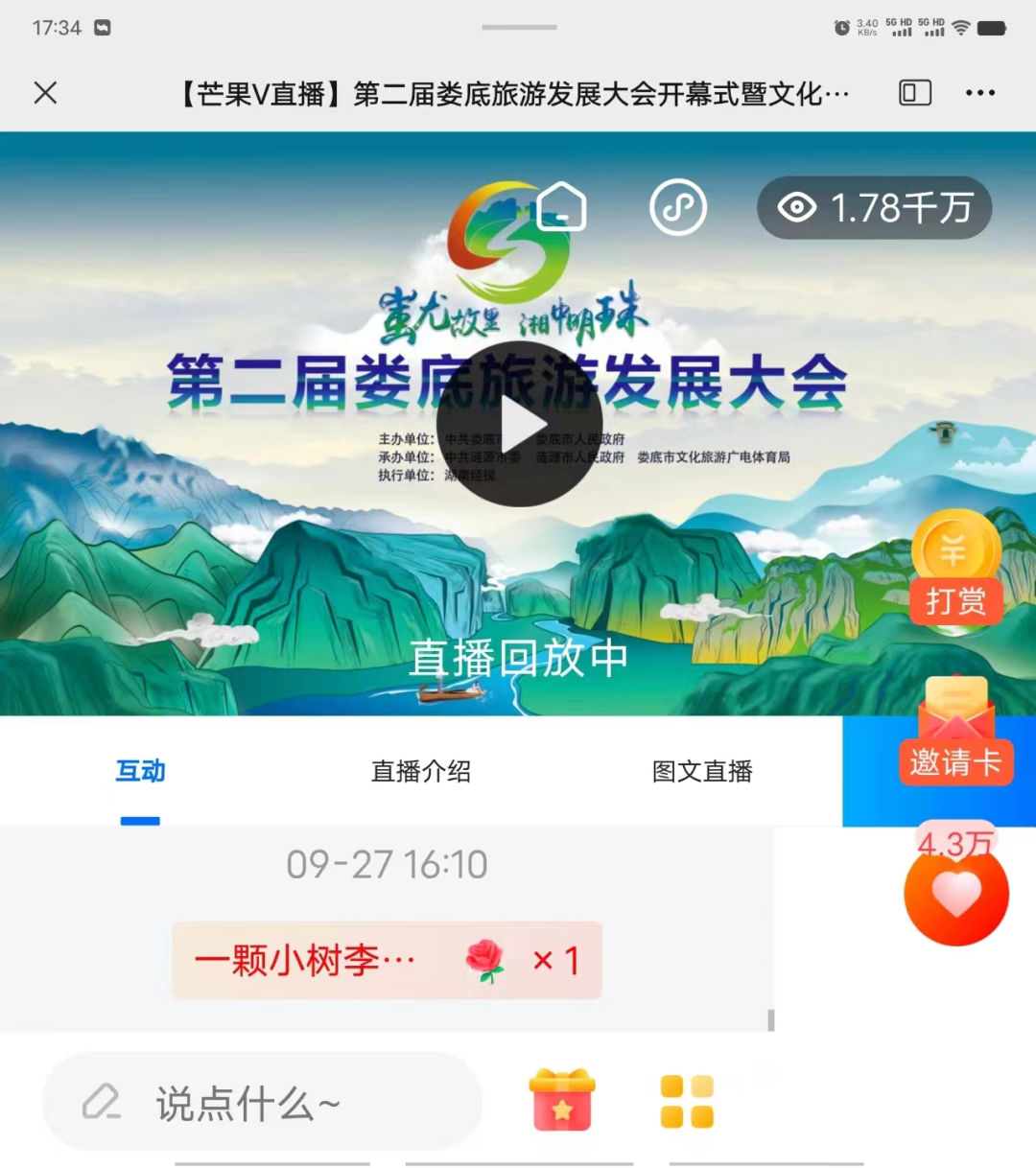
Task: Open the three-dot overflow menu
Action: point(979,93)
